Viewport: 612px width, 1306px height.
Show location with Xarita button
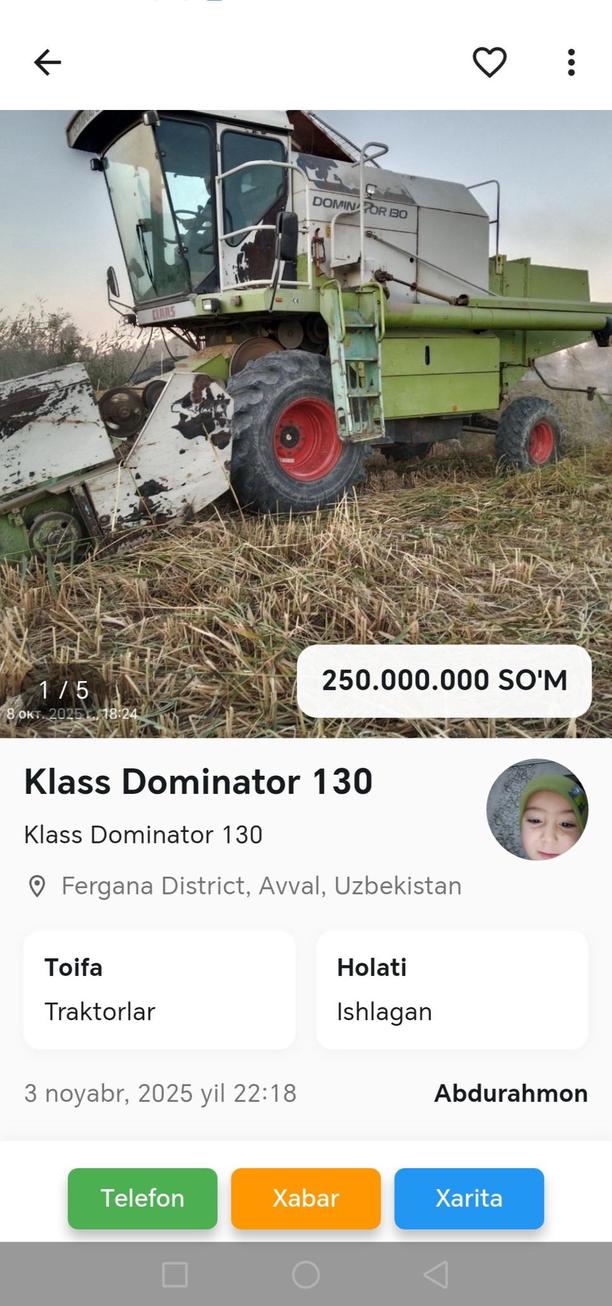coord(469,1198)
